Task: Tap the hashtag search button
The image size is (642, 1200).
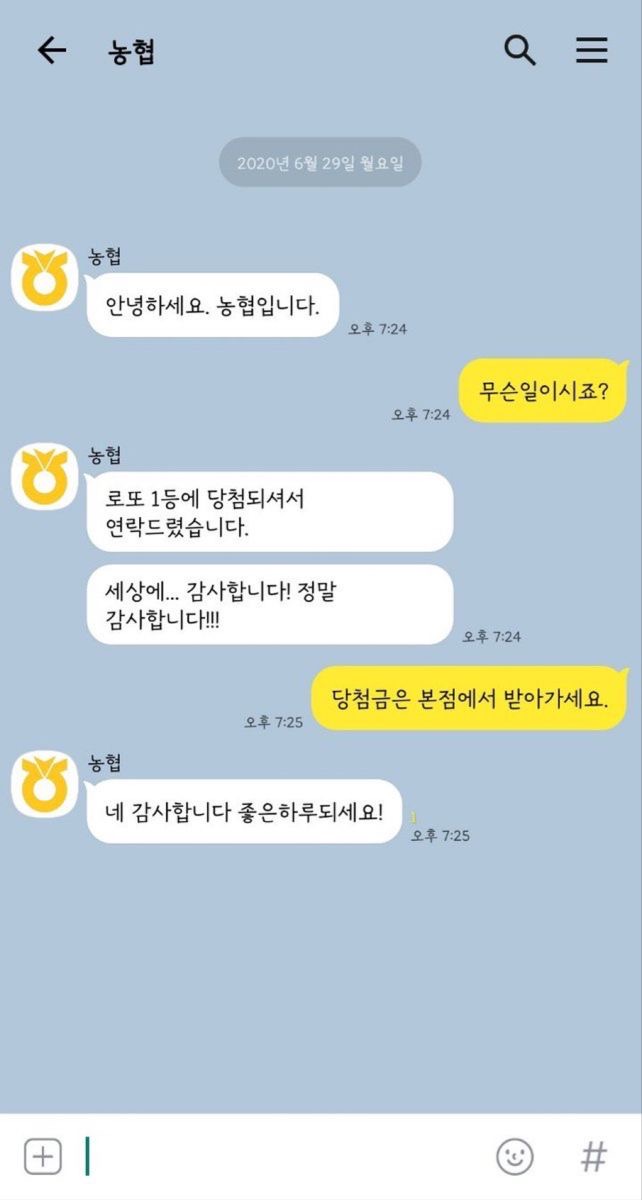Action: click(594, 1157)
